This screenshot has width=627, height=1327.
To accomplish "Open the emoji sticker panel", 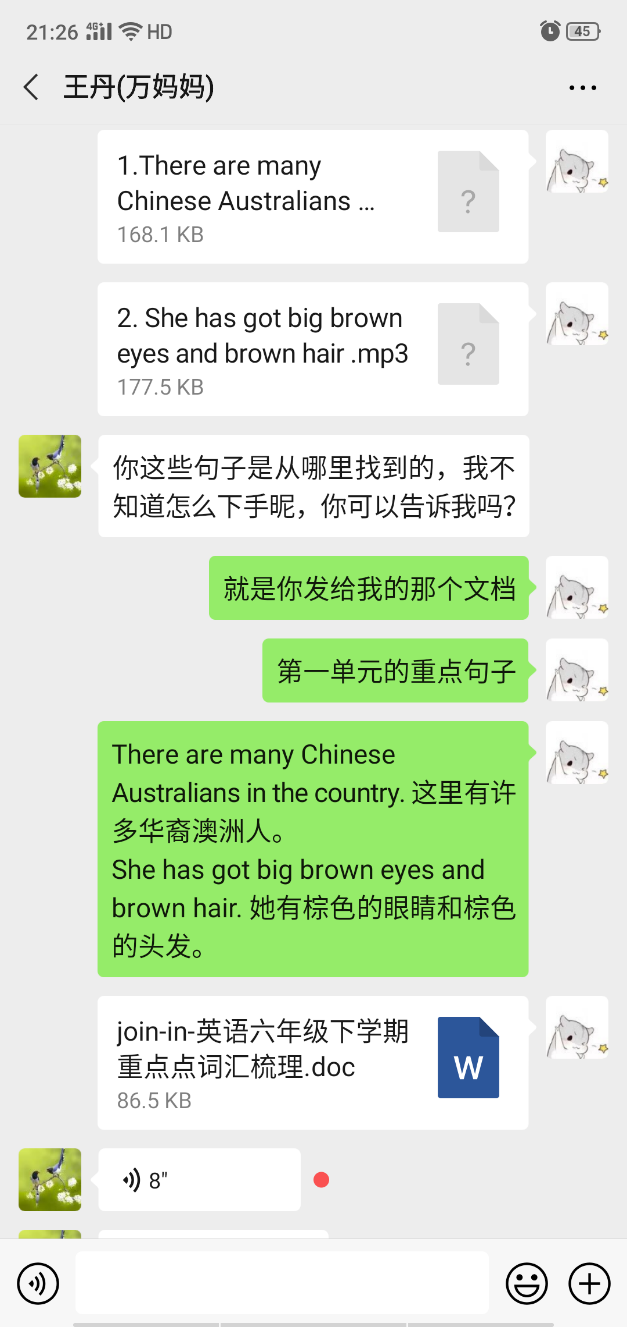I will click(526, 1283).
